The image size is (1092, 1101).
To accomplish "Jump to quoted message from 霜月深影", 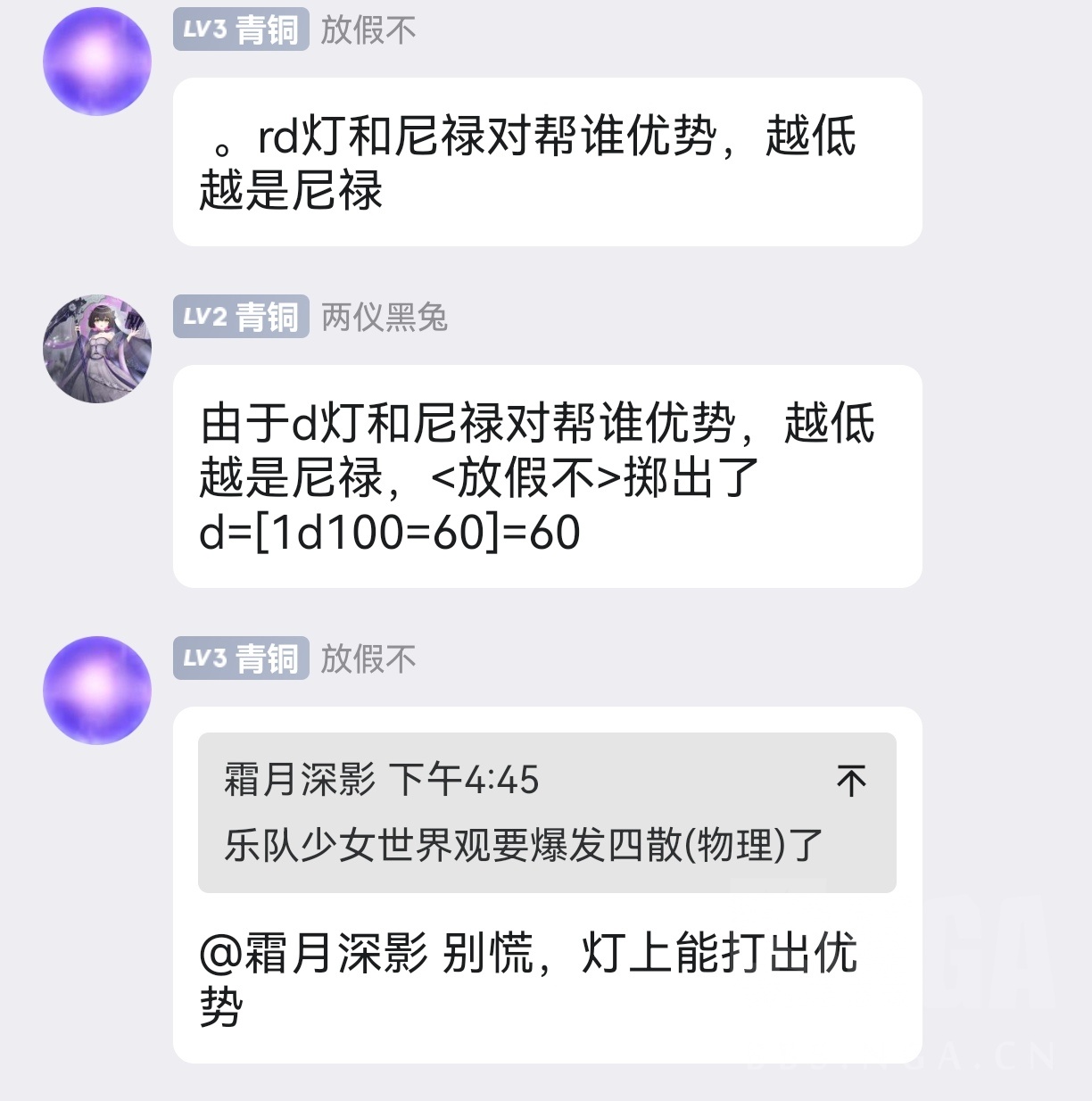I will click(851, 781).
